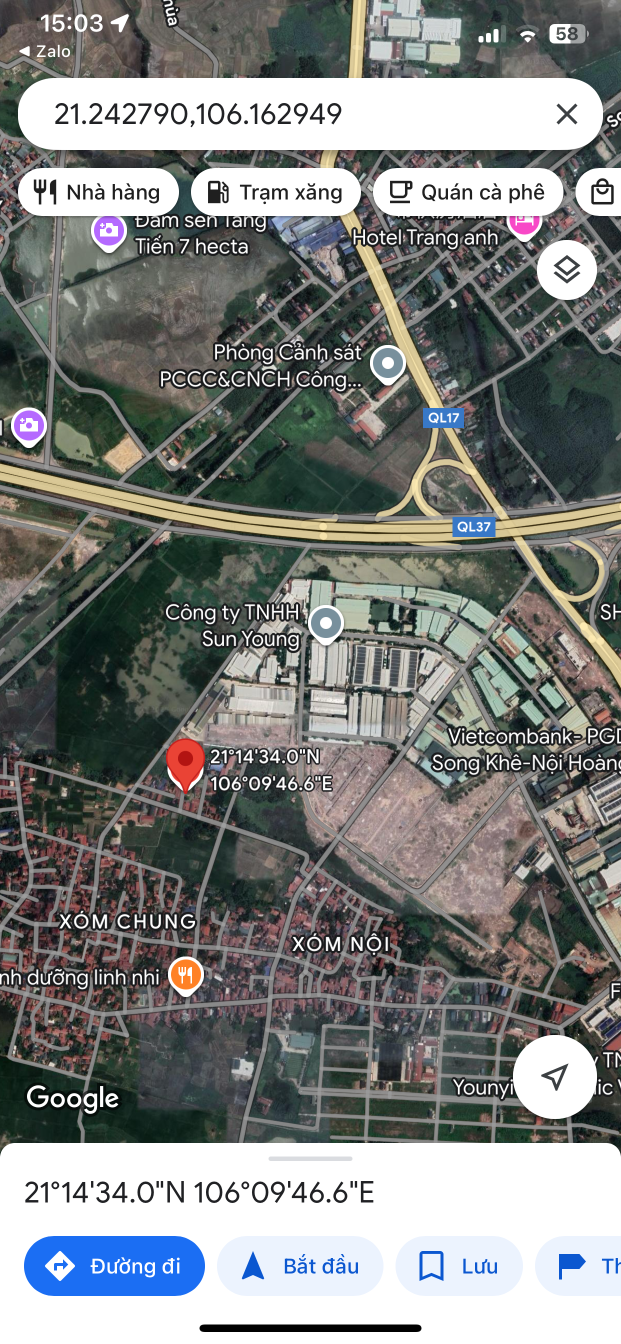Return to Zalo via back link
621x1344 pixels.
click(45, 51)
